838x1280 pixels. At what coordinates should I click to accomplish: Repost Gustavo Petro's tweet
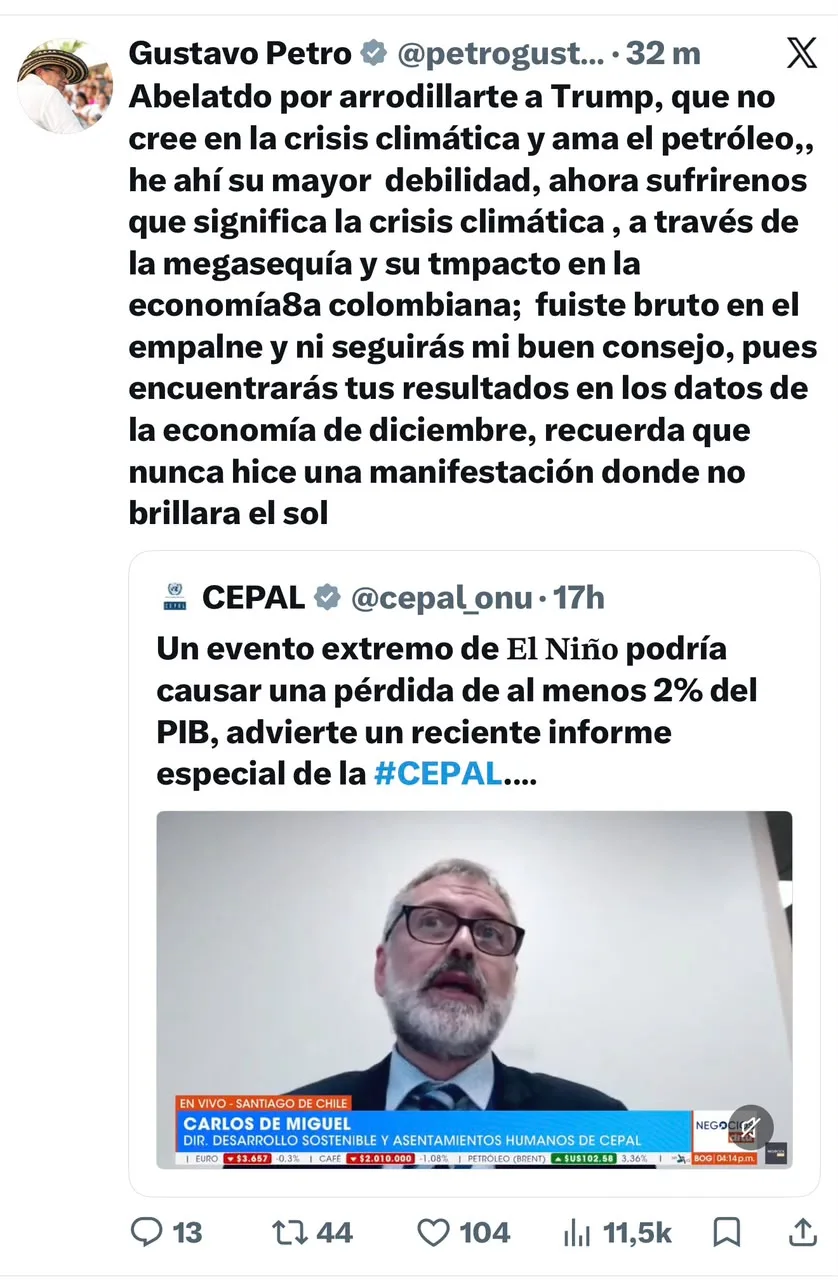tap(312, 1233)
